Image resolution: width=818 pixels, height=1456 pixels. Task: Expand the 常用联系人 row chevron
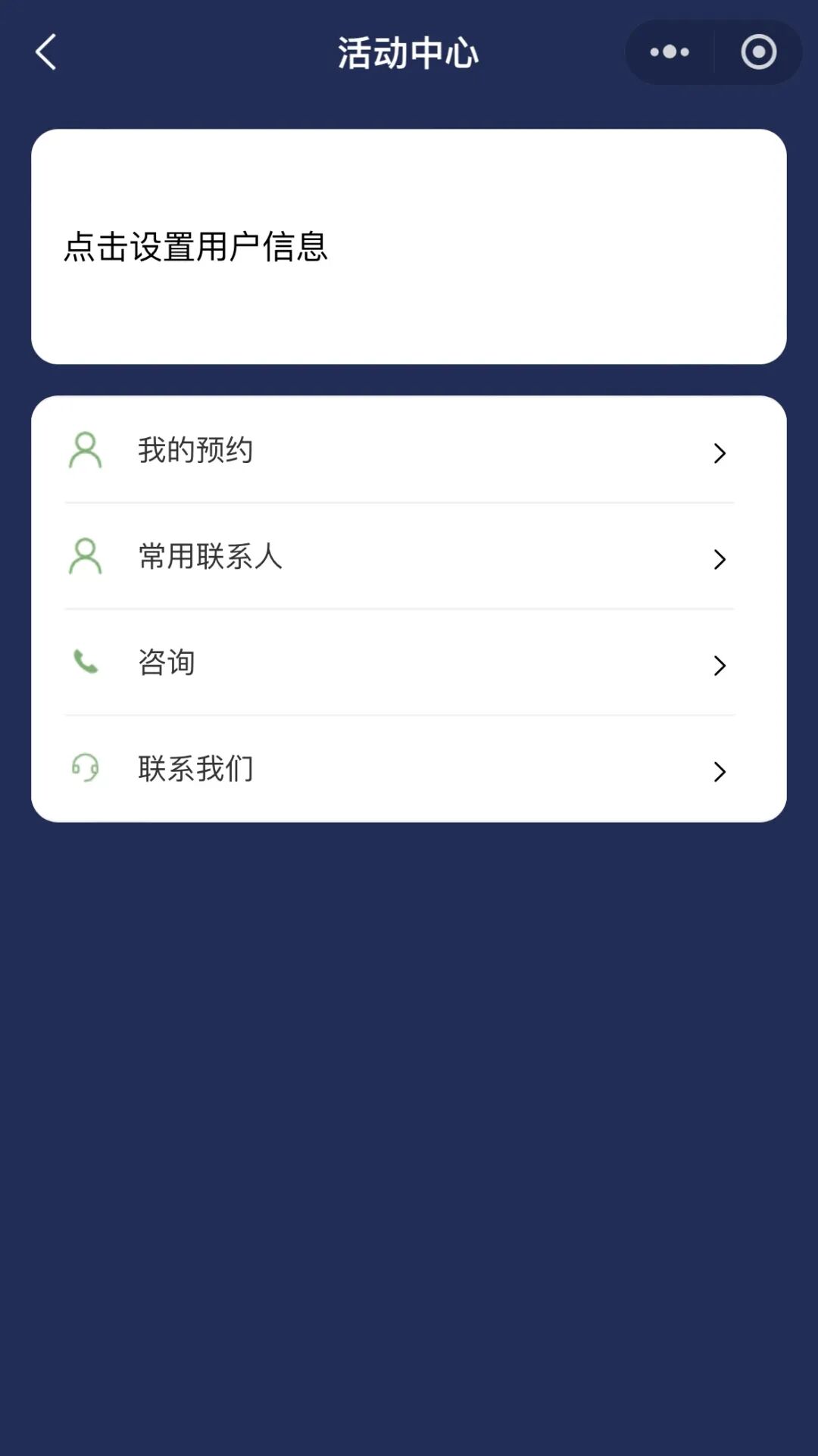click(x=718, y=560)
